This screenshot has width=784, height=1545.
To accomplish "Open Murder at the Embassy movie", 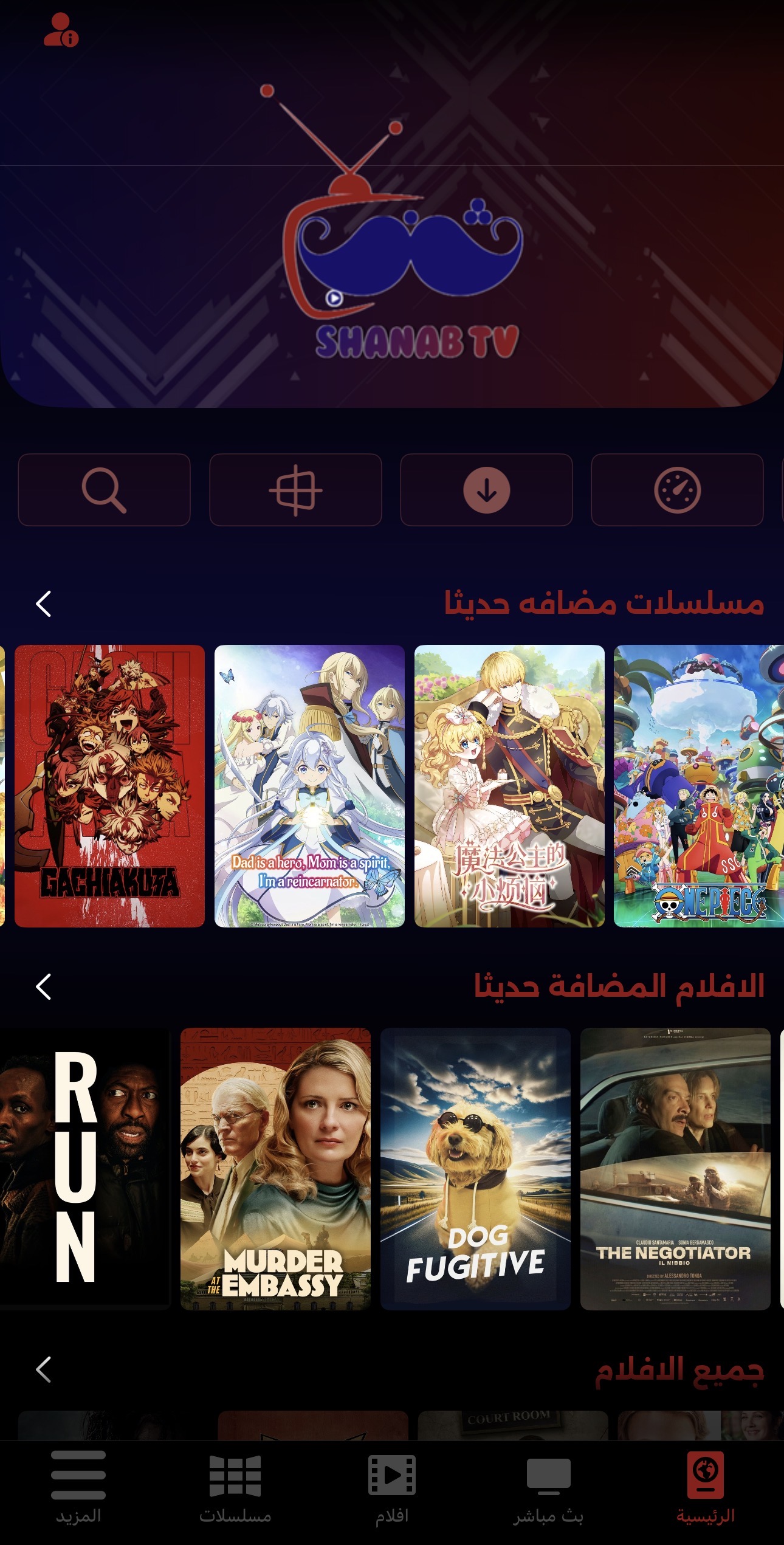I will click(x=275, y=1168).
